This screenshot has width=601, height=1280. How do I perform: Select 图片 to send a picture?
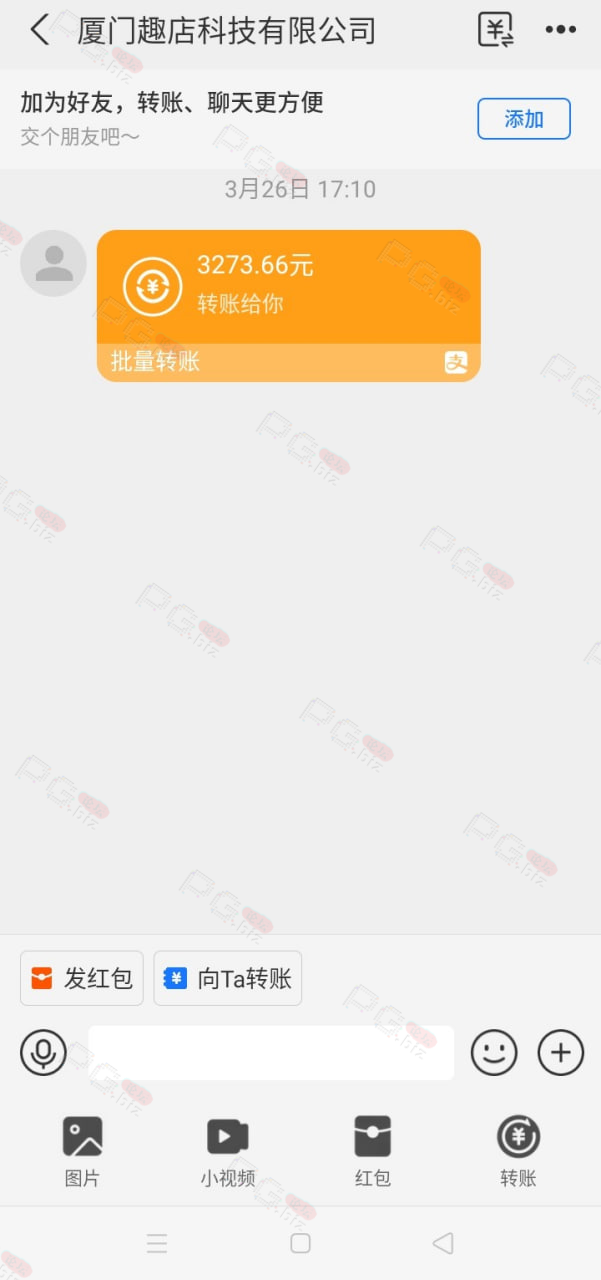click(x=82, y=1151)
